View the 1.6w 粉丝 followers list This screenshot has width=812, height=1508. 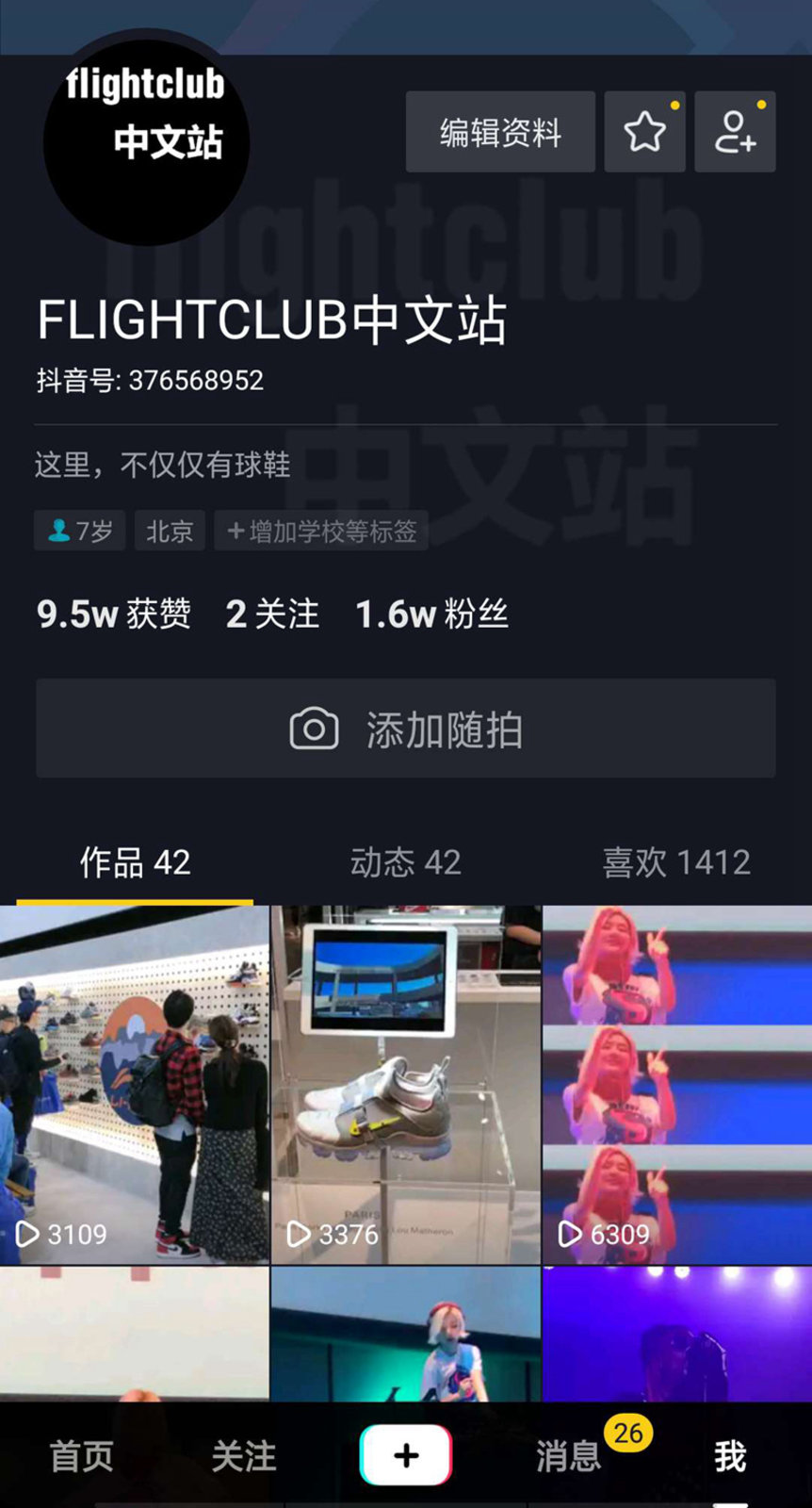tap(432, 615)
